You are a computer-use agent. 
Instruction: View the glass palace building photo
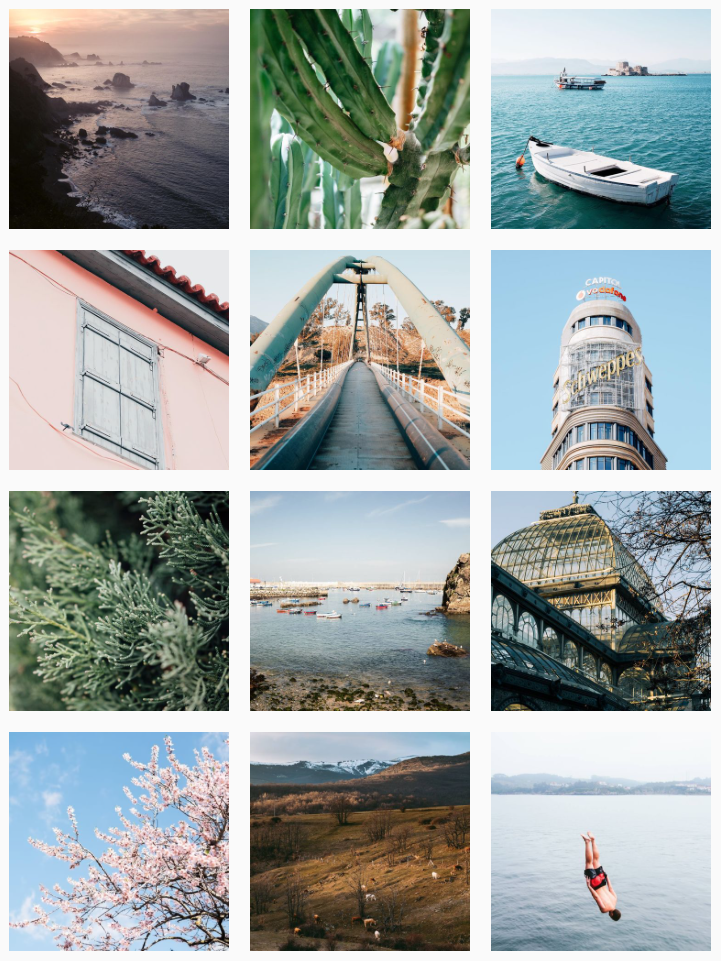[x=600, y=600]
